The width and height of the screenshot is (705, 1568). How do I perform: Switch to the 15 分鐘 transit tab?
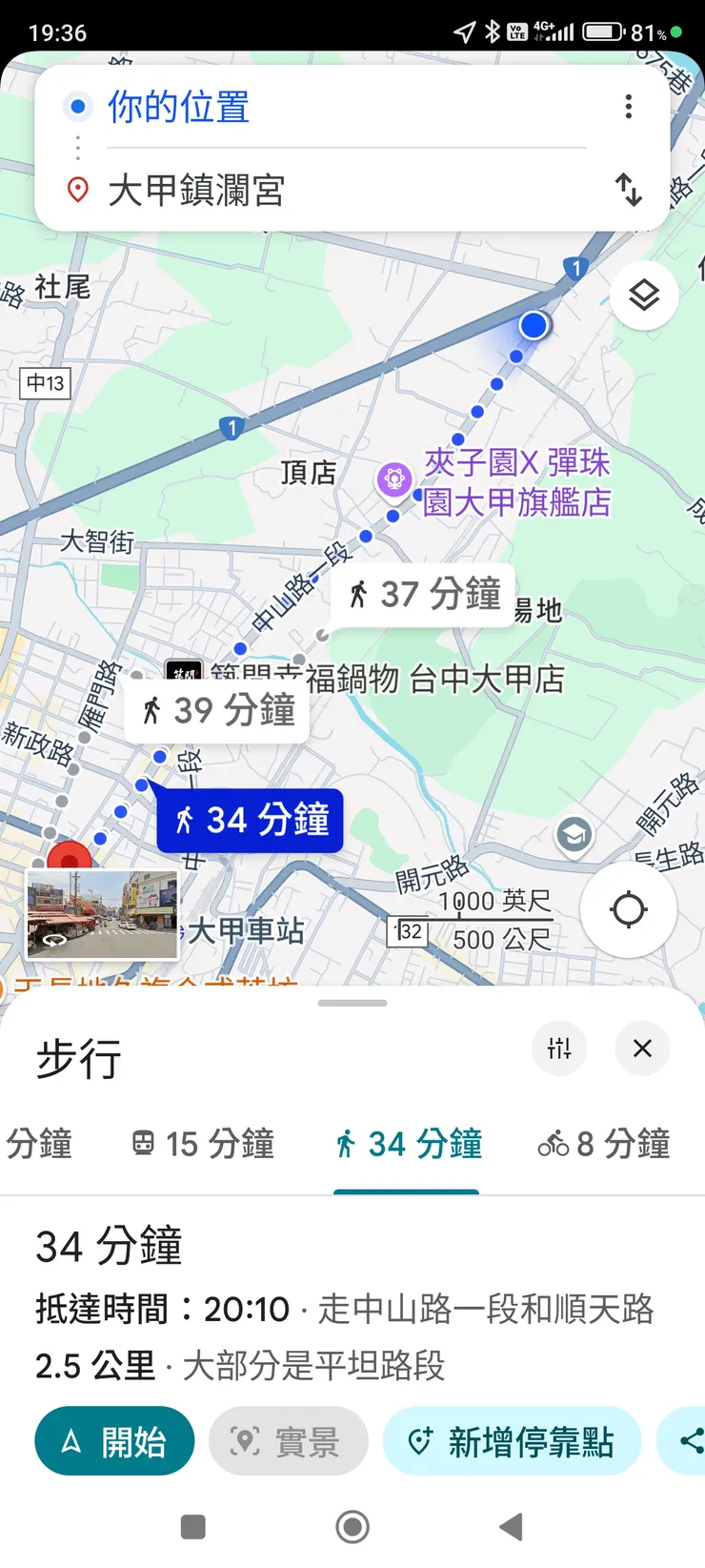(x=202, y=1144)
